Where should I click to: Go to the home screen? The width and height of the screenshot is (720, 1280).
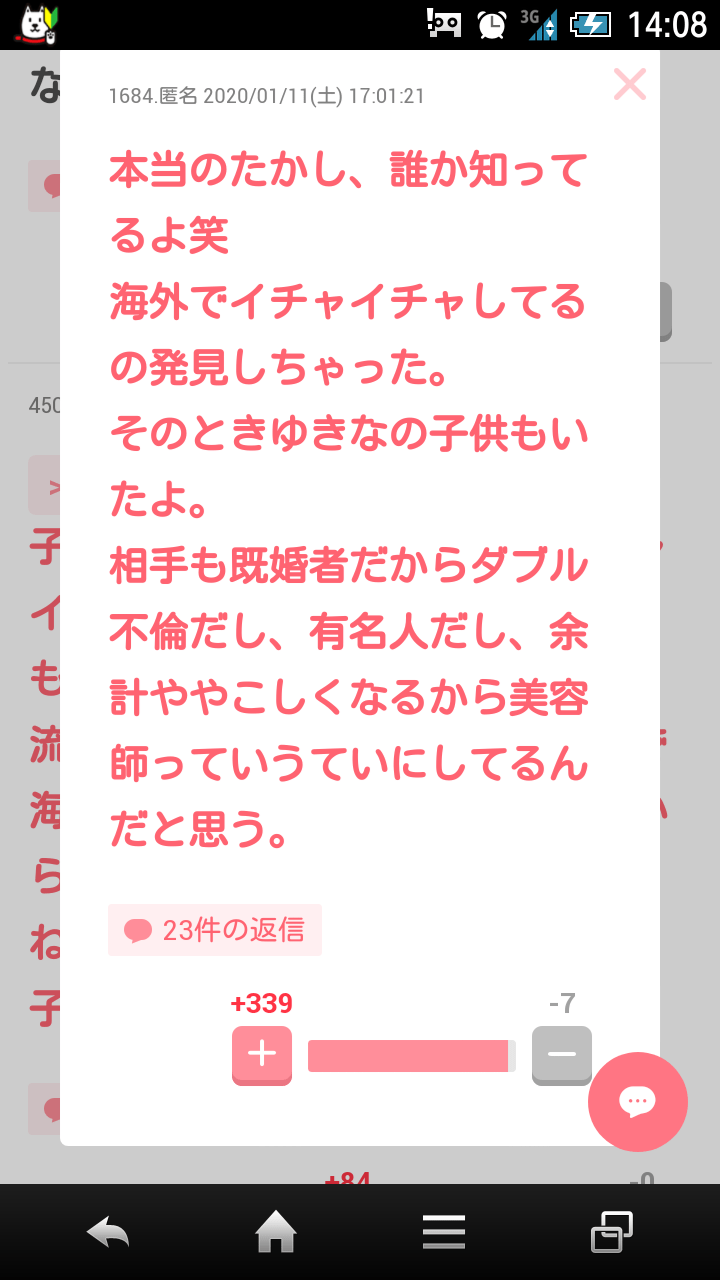pyautogui.click(x=276, y=1232)
